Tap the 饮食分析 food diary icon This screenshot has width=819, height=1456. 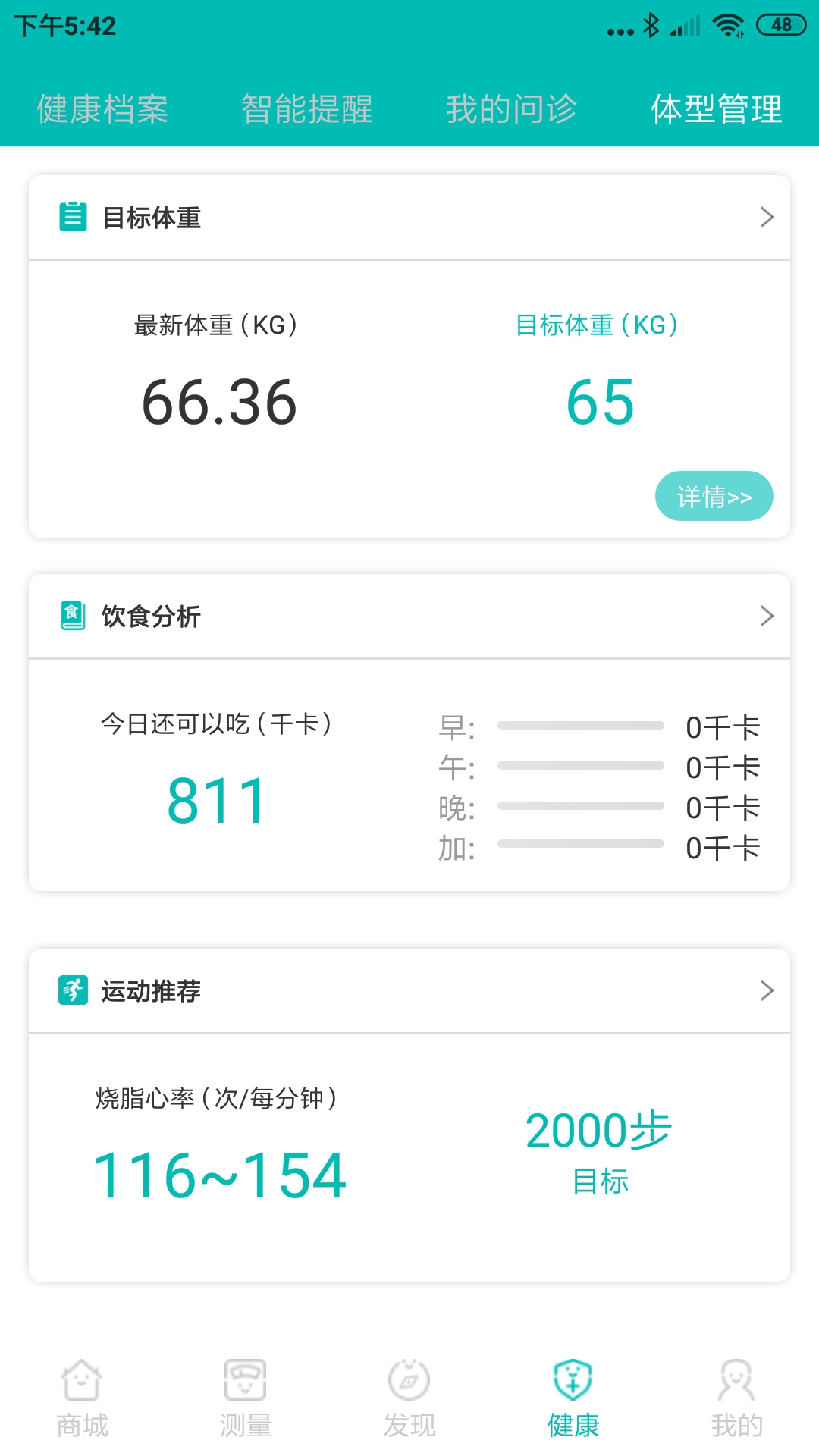click(x=72, y=617)
